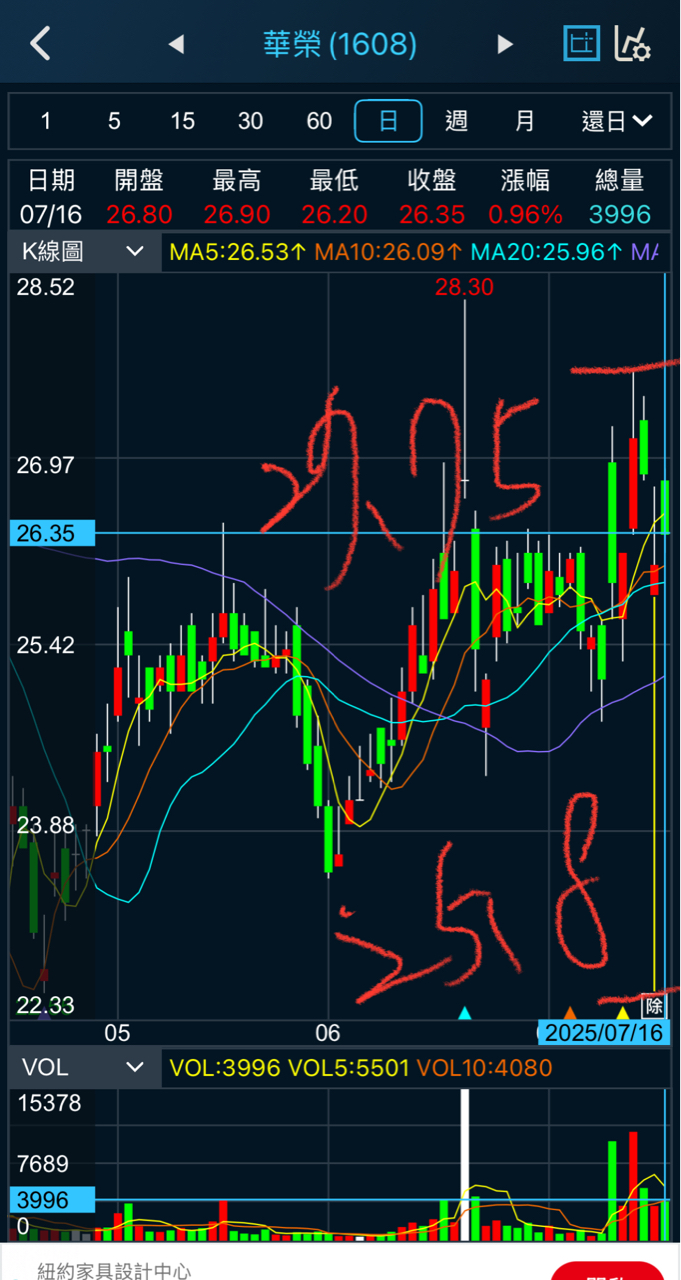
Task: Select the daily (日) timeframe
Action: pyautogui.click(x=388, y=121)
